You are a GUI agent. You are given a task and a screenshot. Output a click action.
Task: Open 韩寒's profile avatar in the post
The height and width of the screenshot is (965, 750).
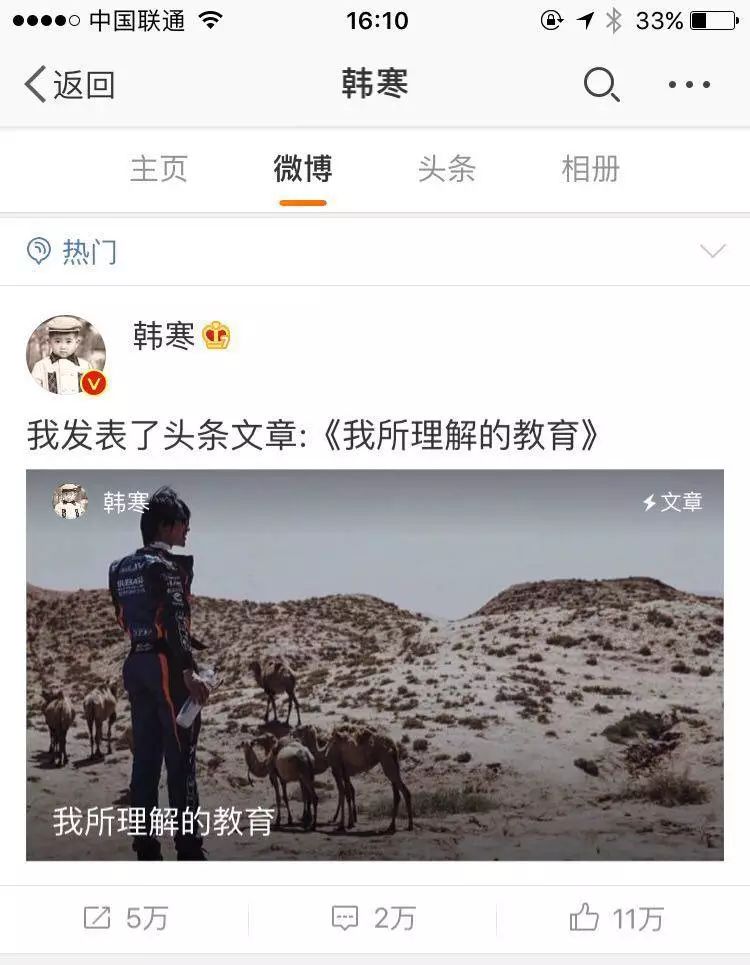click(x=66, y=356)
